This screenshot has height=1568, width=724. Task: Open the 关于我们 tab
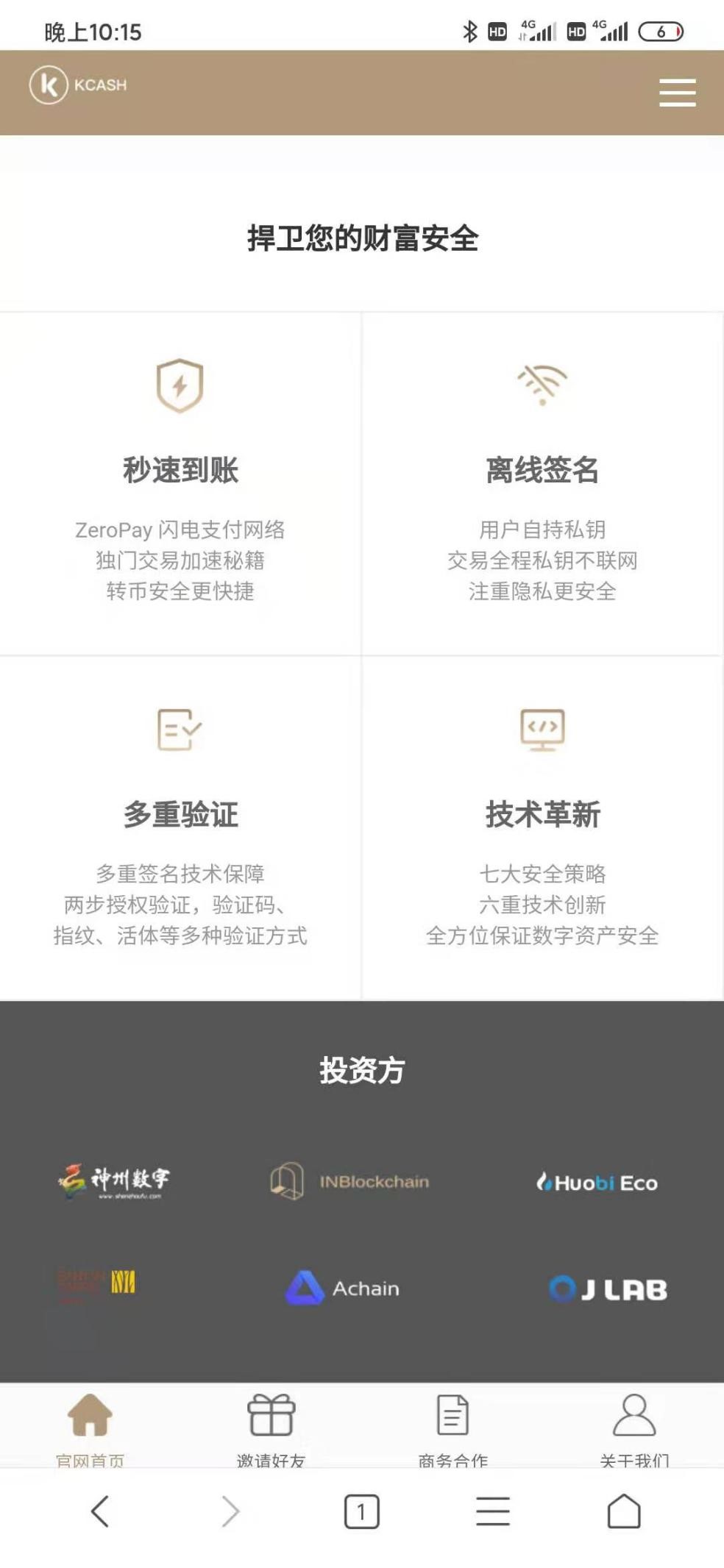(x=633, y=1427)
